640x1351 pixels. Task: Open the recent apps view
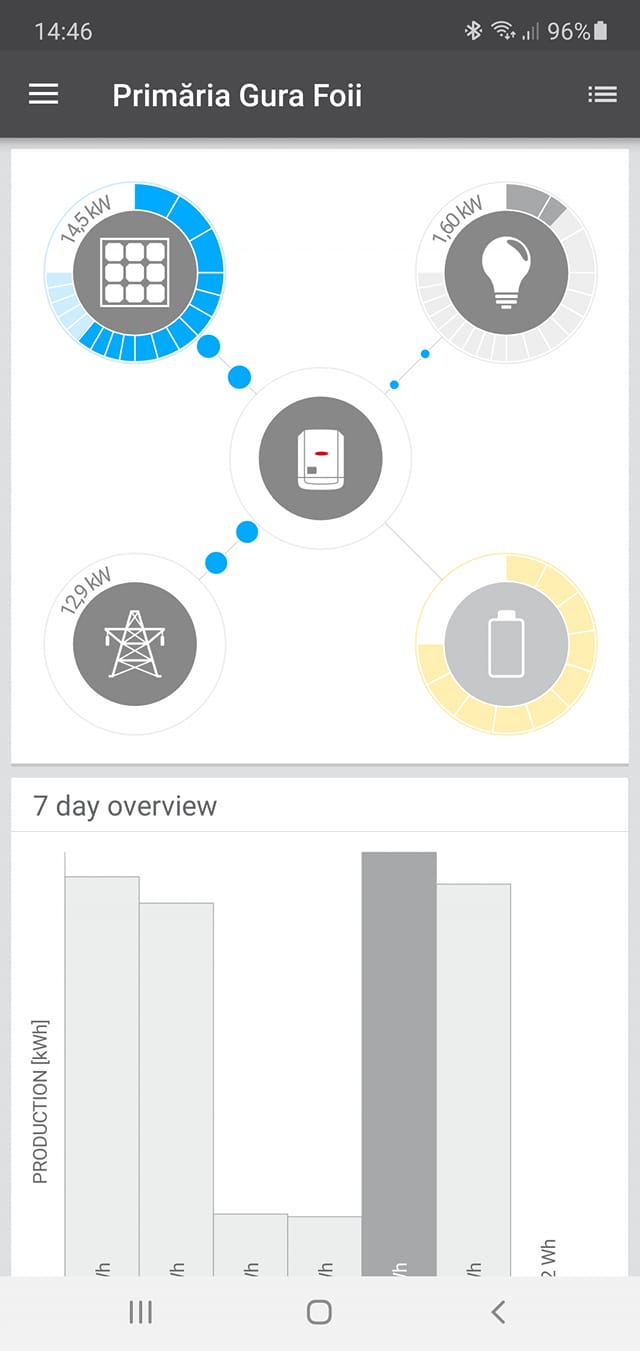coord(141,1312)
